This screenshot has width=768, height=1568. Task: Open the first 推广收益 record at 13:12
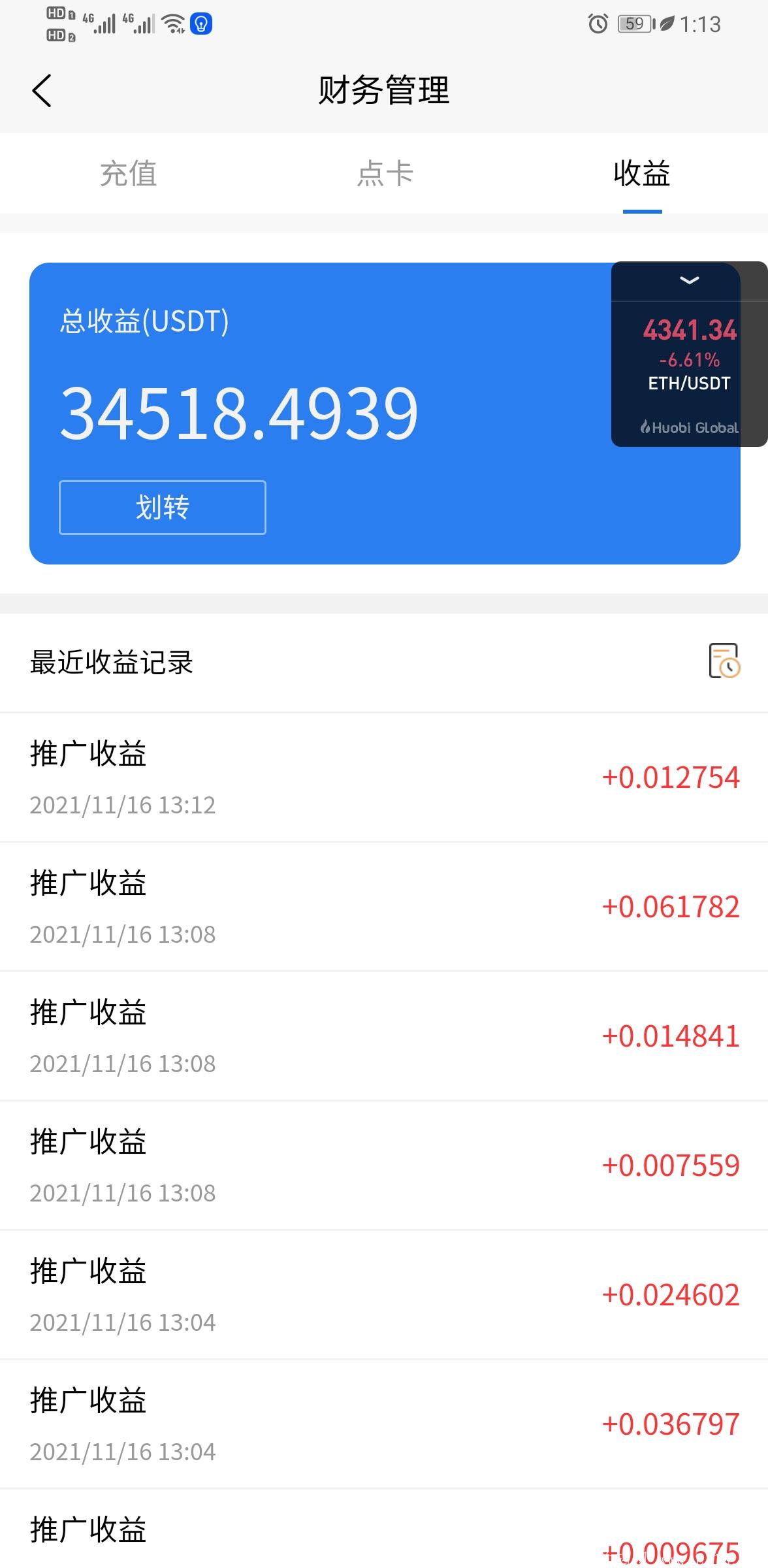384,777
